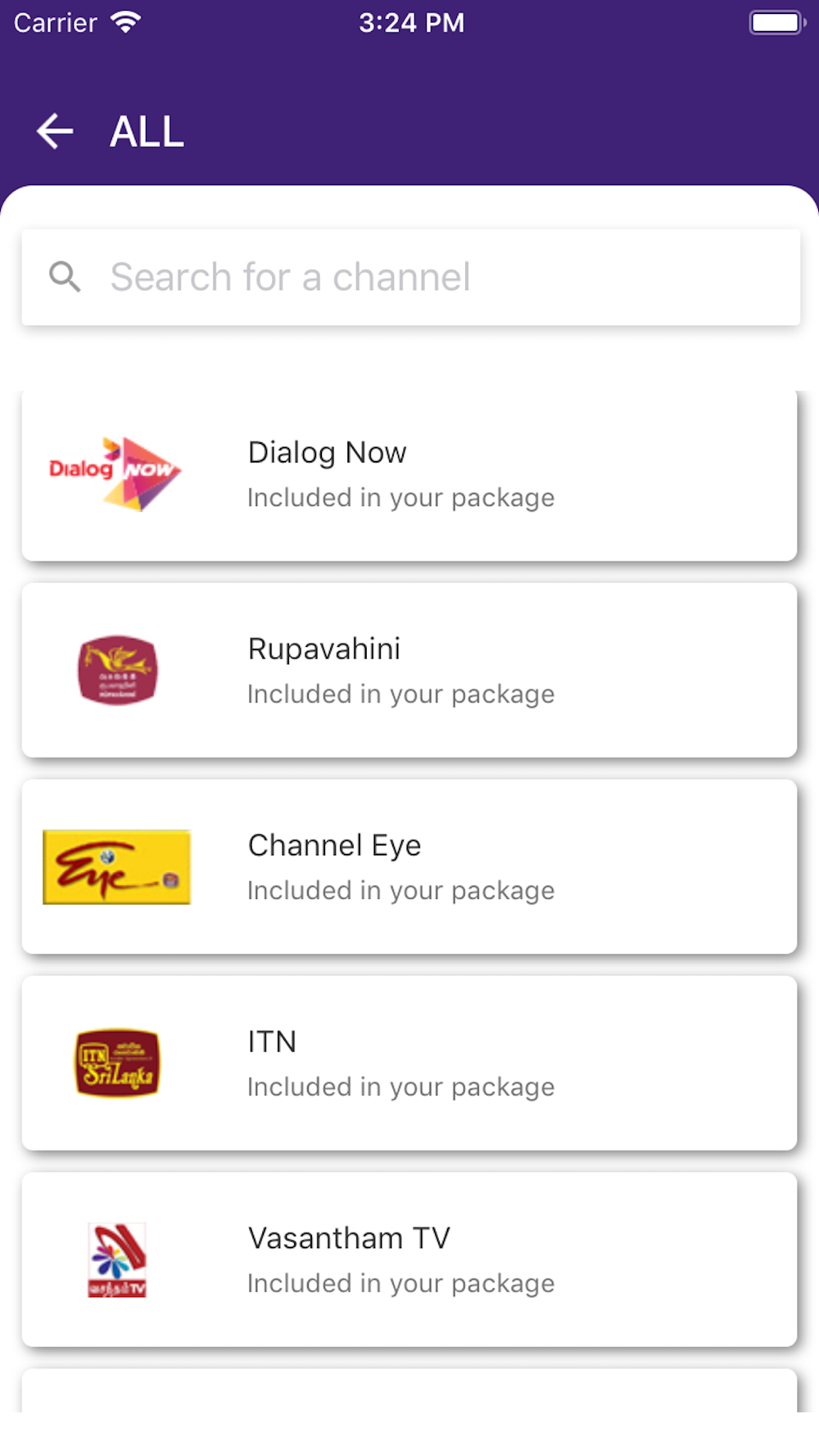Select the Vasantham TV card
This screenshot has width=819, height=1456.
tap(409, 1259)
